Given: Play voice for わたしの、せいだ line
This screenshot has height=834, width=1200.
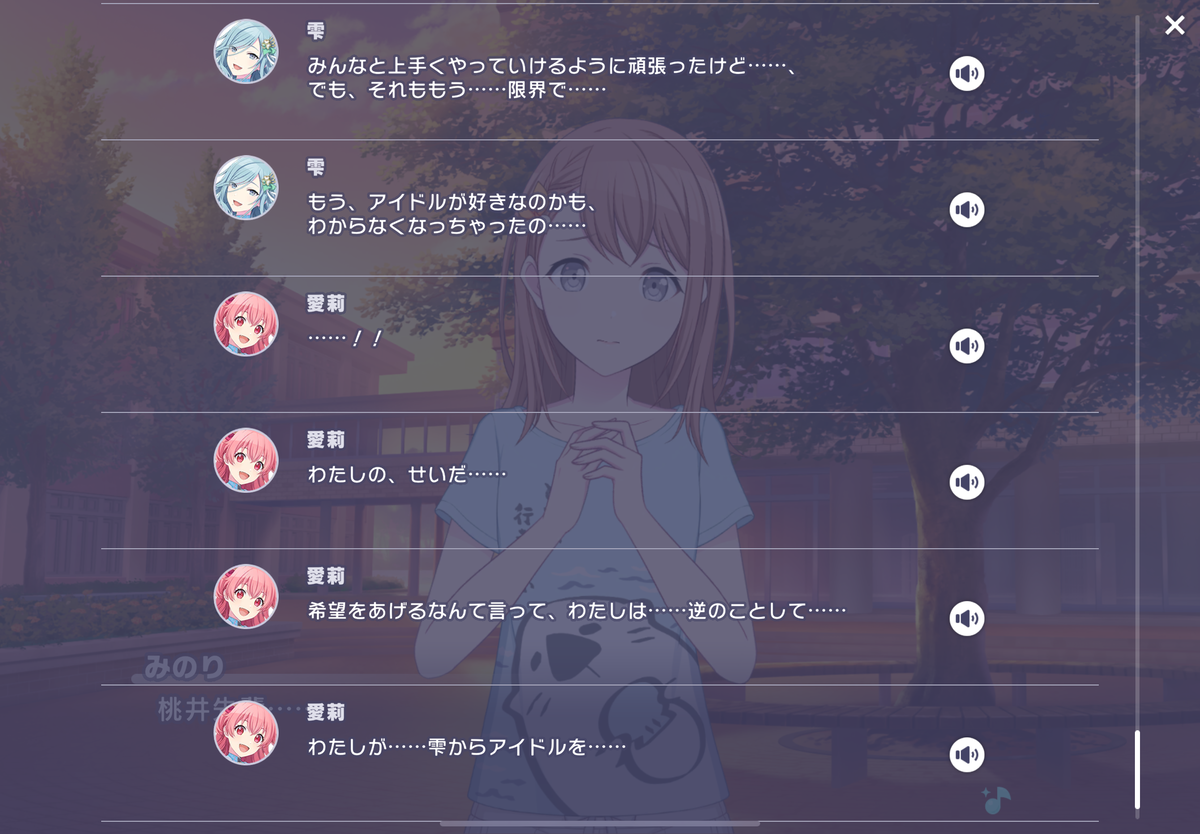Looking at the screenshot, I should (966, 482).
